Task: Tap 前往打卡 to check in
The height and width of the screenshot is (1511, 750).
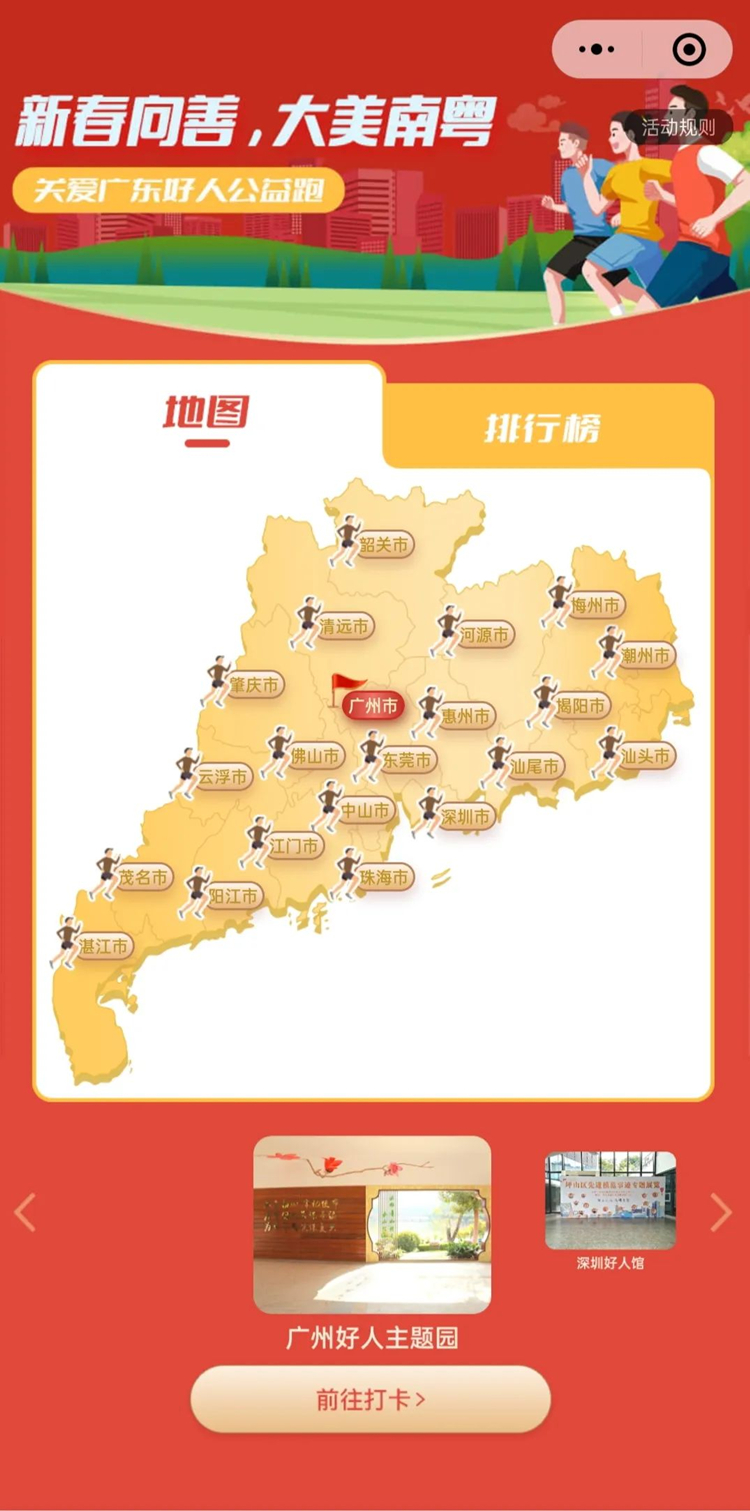Action: click(x=371, y=1399)
